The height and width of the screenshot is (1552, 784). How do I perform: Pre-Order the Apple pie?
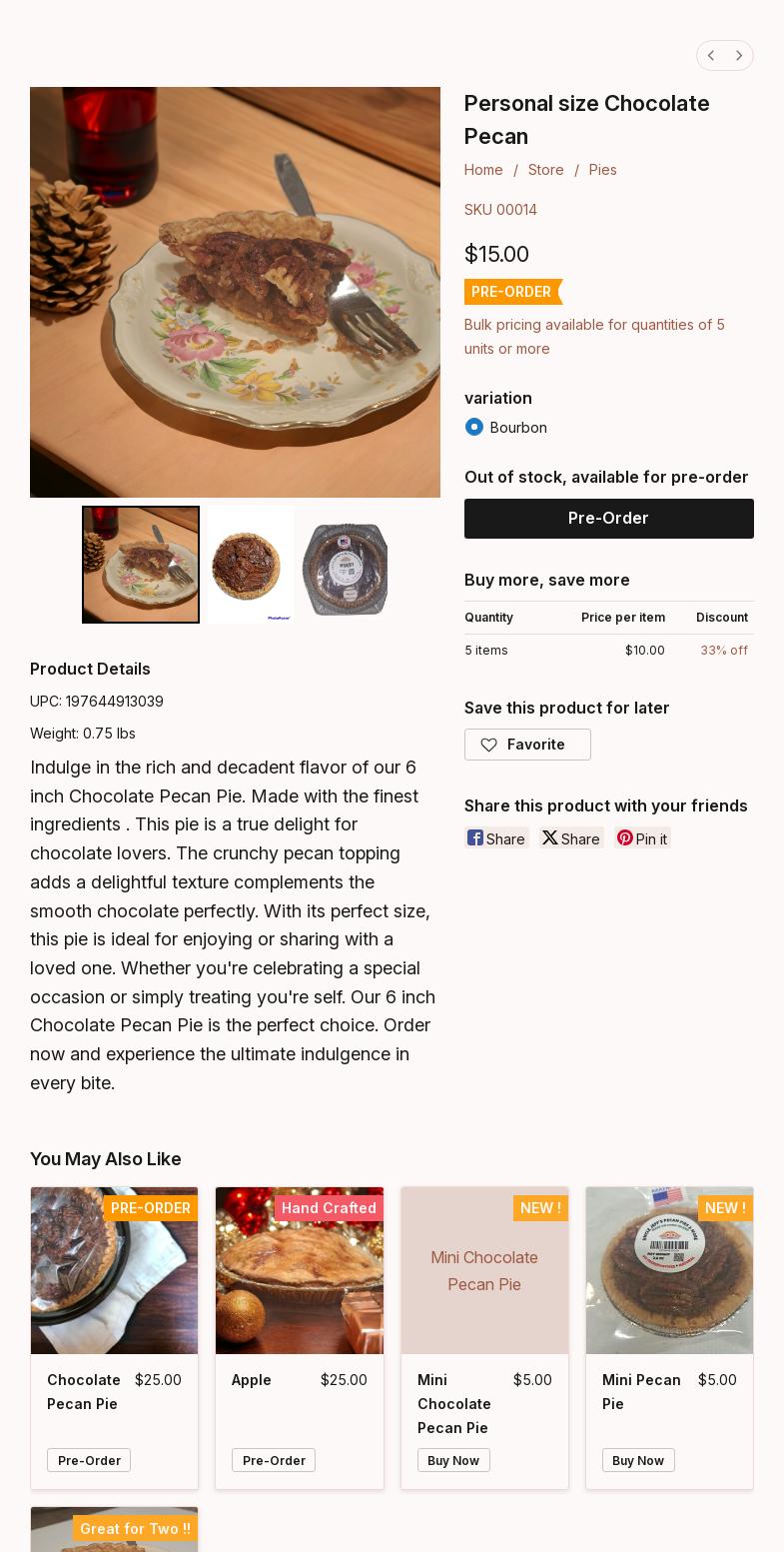click(274, 1460)
